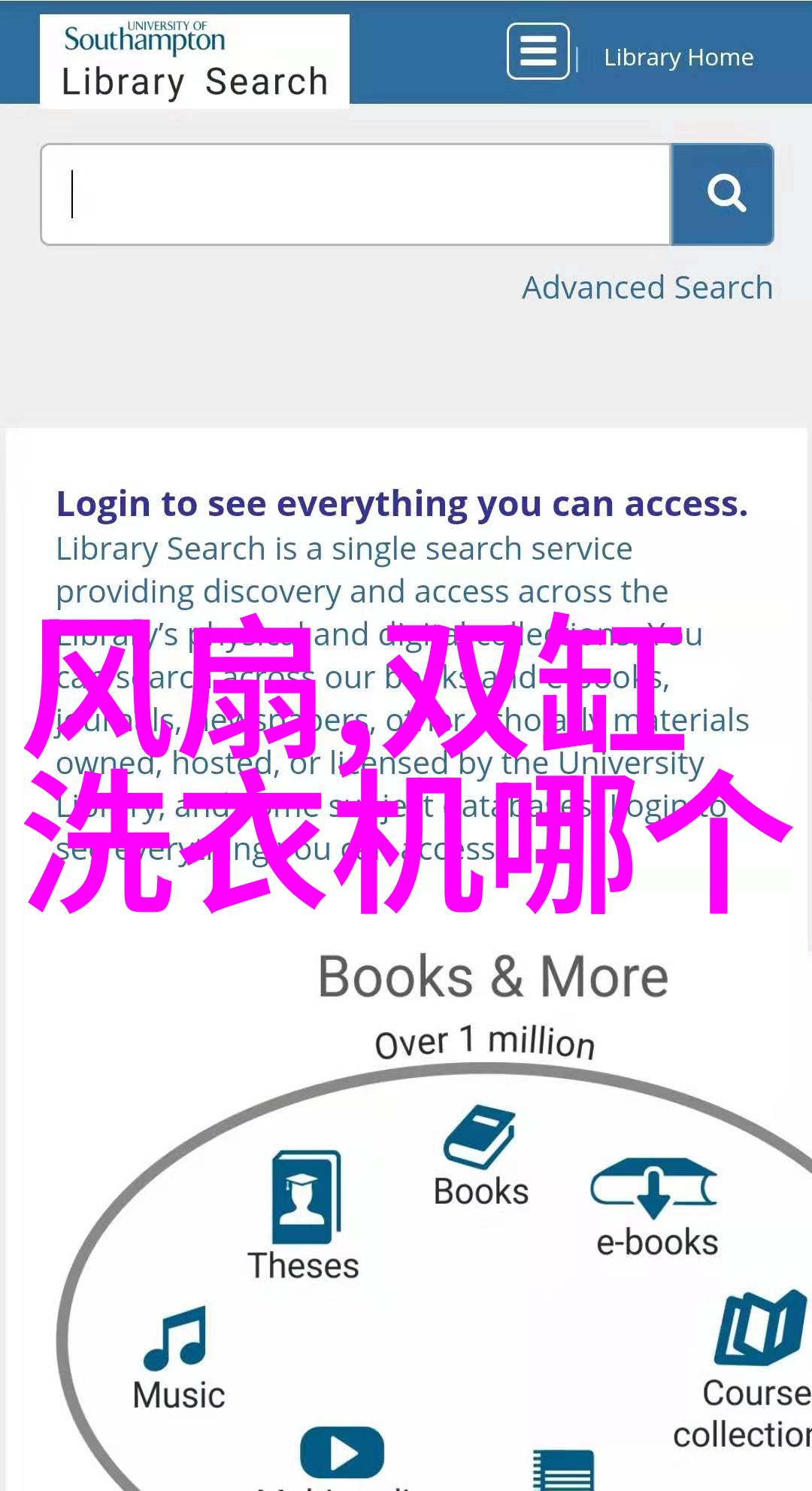Screen dimensions: 812x1491
Task: Focus the library search text field
Action: 356,195
